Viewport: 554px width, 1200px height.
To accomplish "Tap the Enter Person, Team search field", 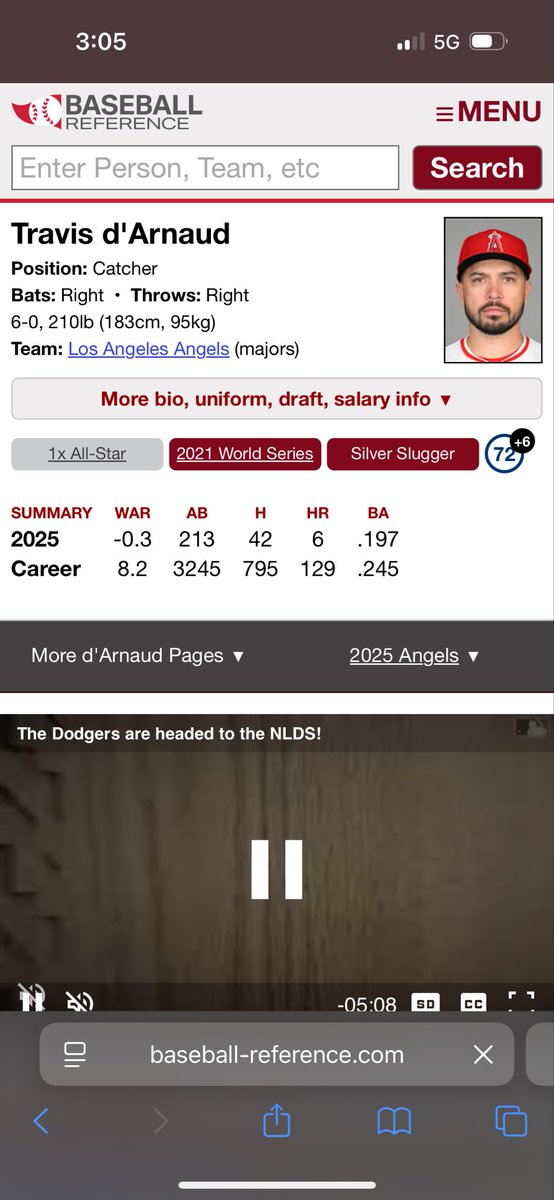I will (x=205, y=168).
